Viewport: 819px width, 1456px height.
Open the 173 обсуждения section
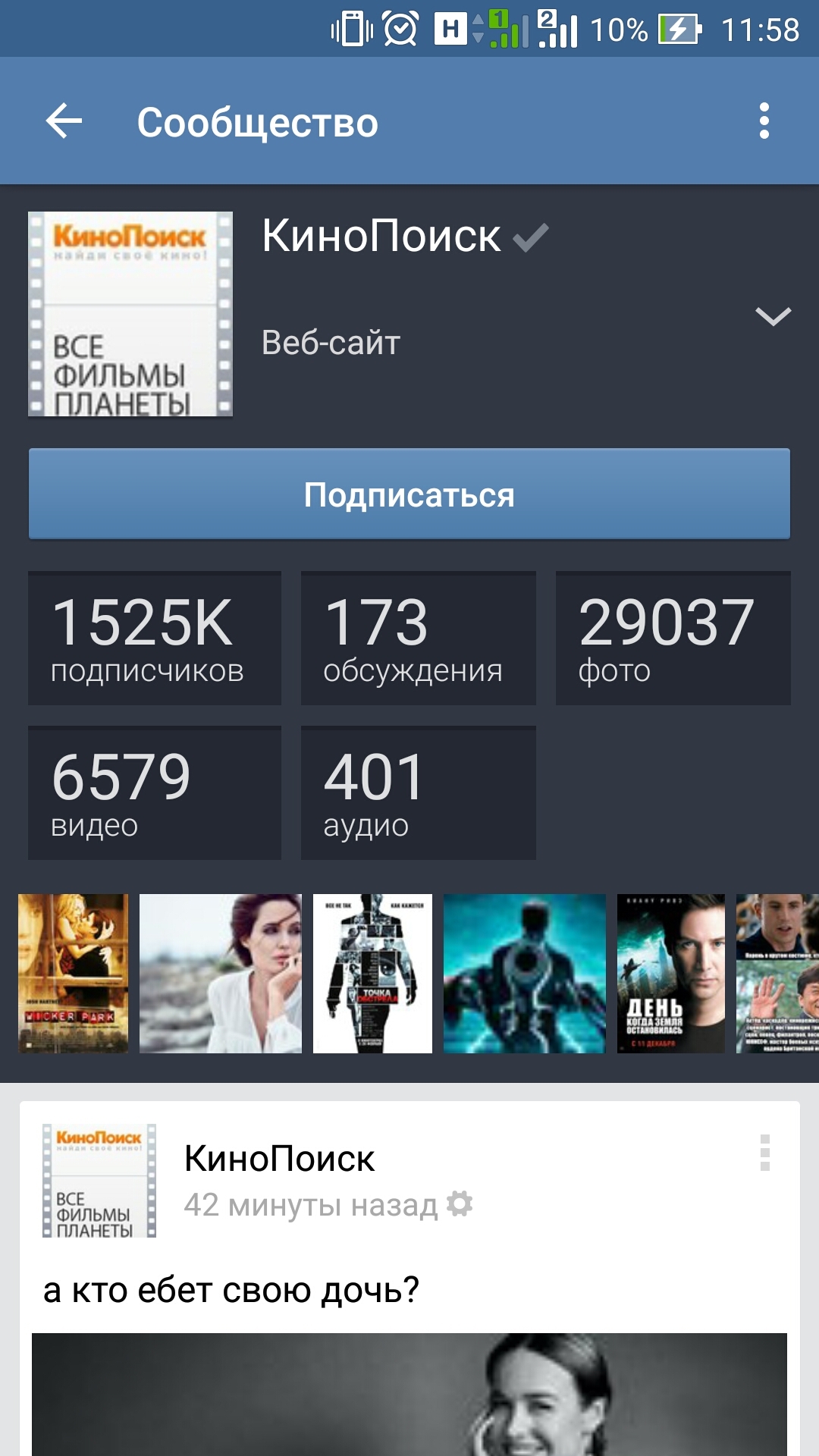419,639
